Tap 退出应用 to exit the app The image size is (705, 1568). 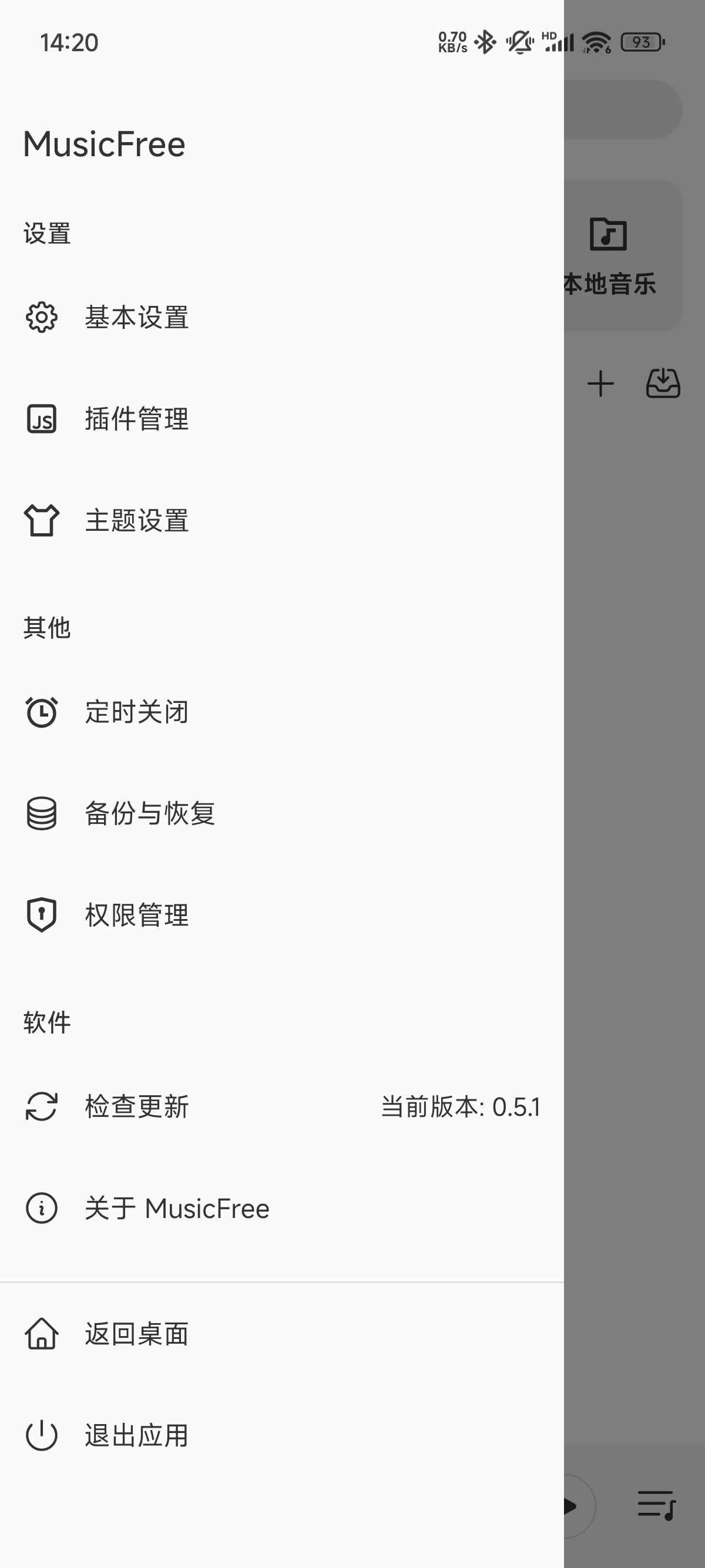[137, 1435]
